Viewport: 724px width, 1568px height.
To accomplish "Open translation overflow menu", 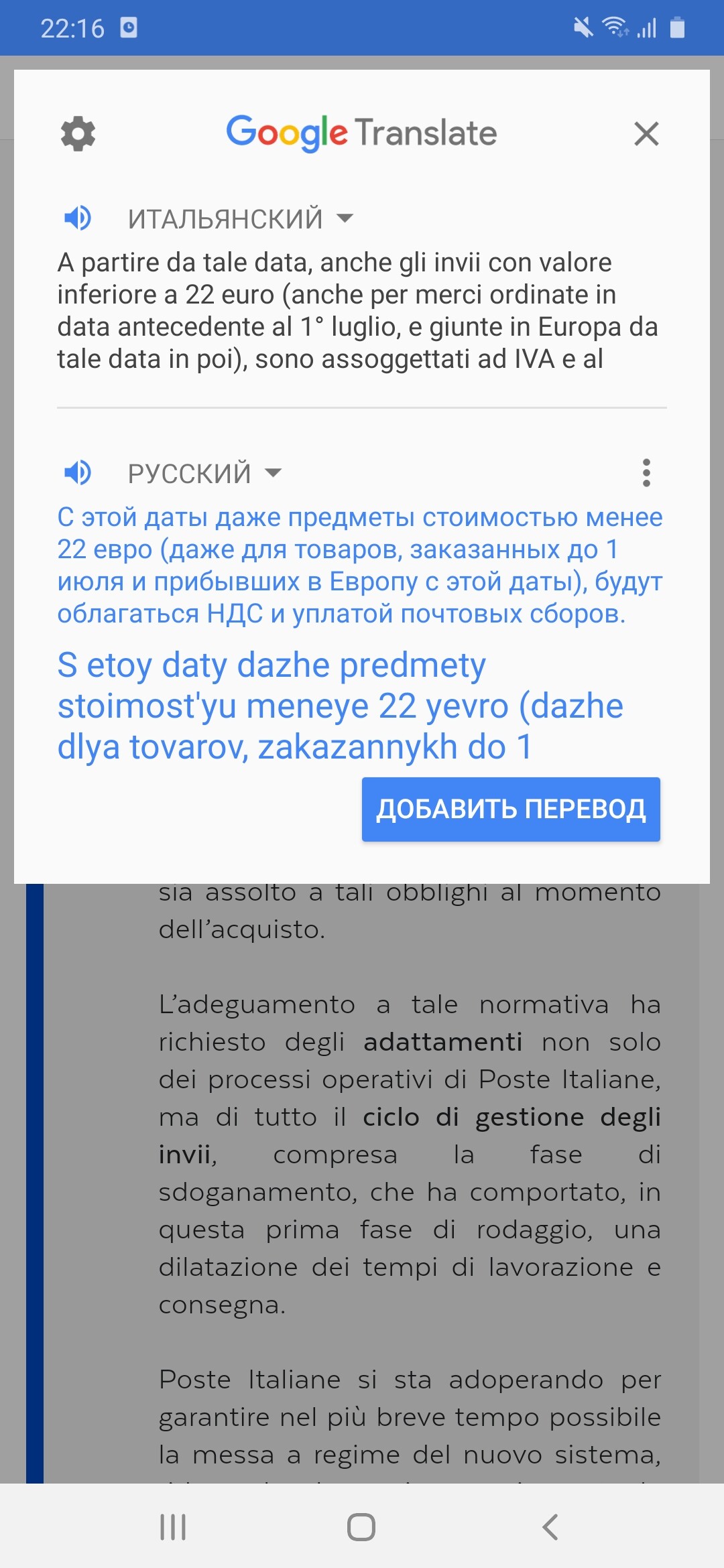I will click(646, 472).
